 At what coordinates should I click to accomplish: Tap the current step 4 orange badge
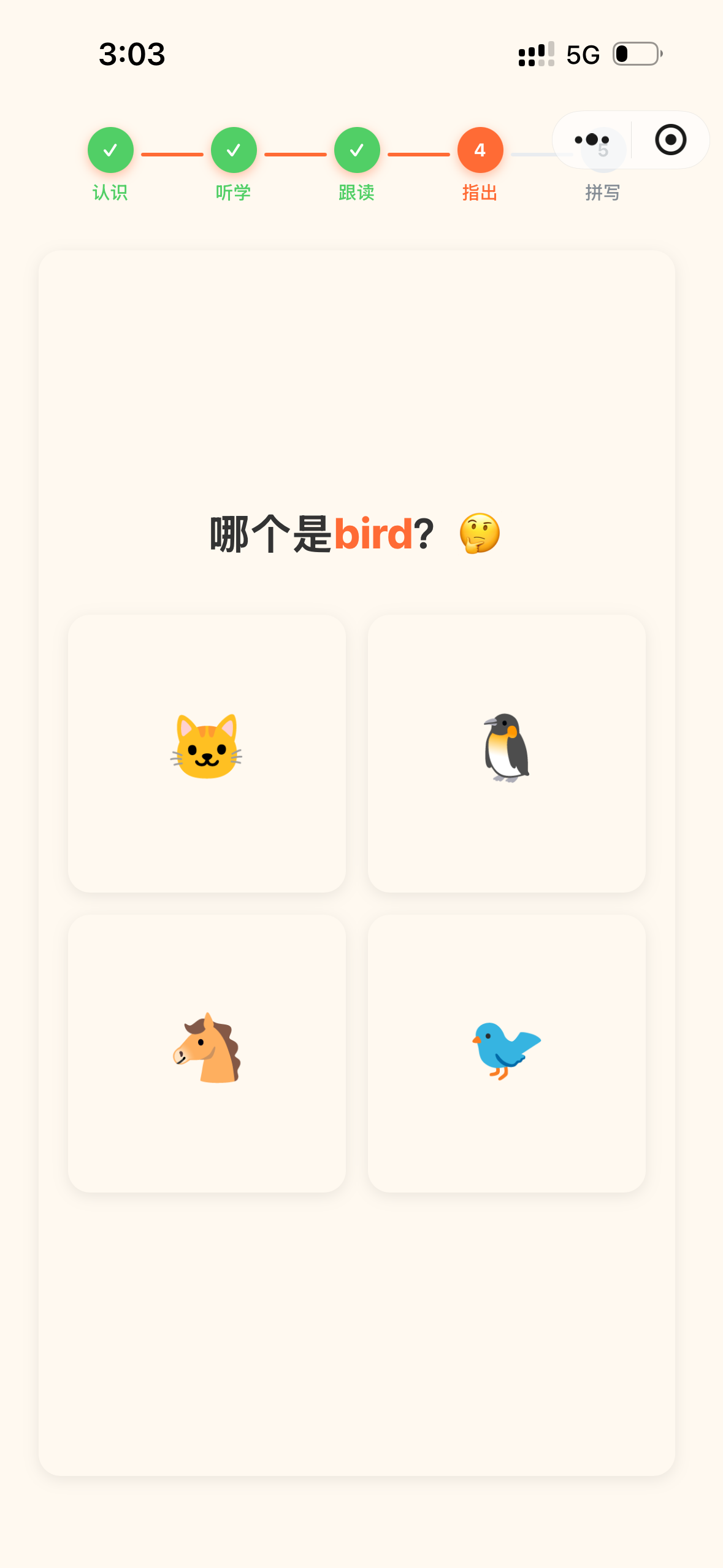pyautogui.click(x=480, y=149)
